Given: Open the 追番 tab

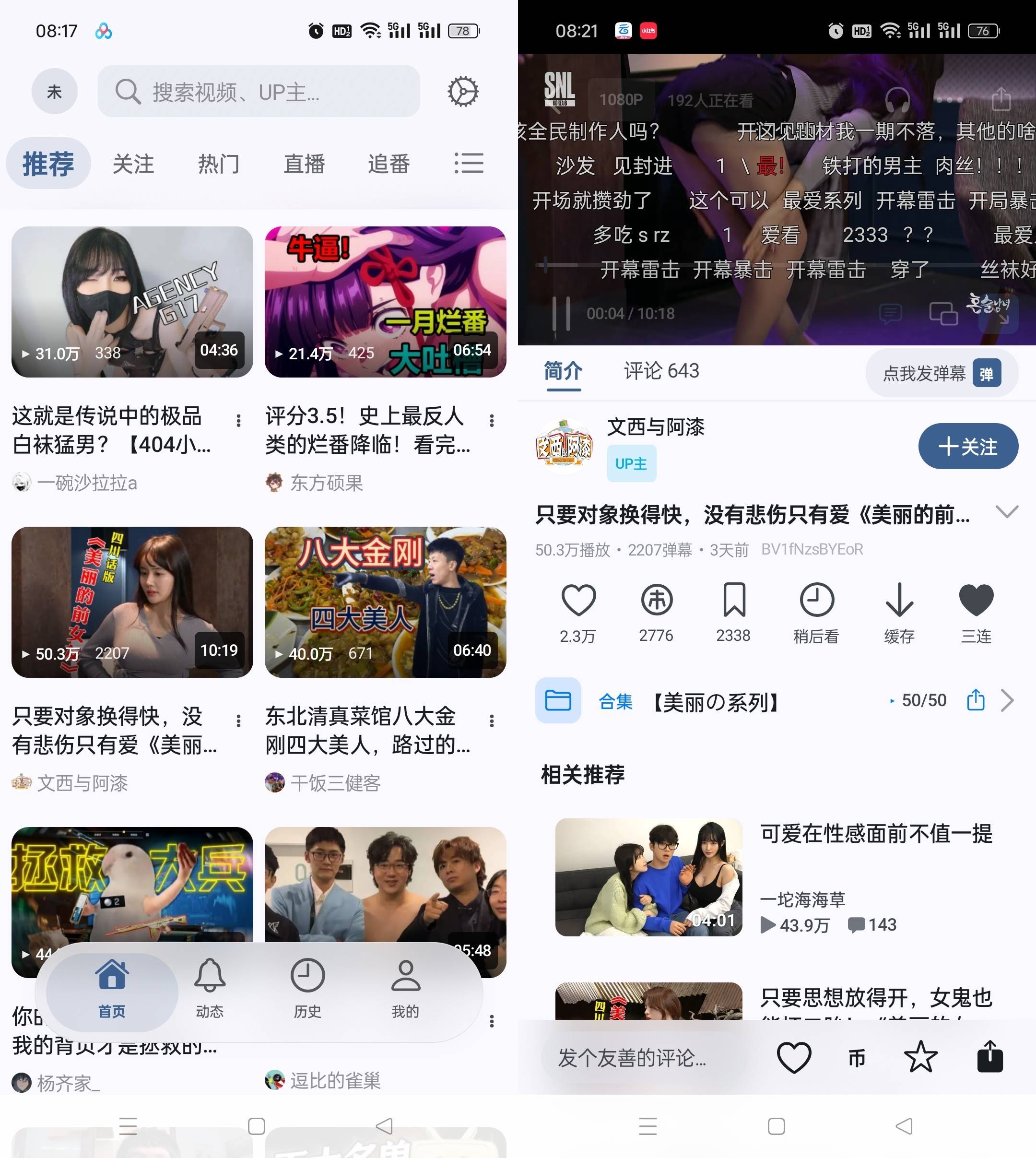Looking at the screenshot, I should coord(389,164).
